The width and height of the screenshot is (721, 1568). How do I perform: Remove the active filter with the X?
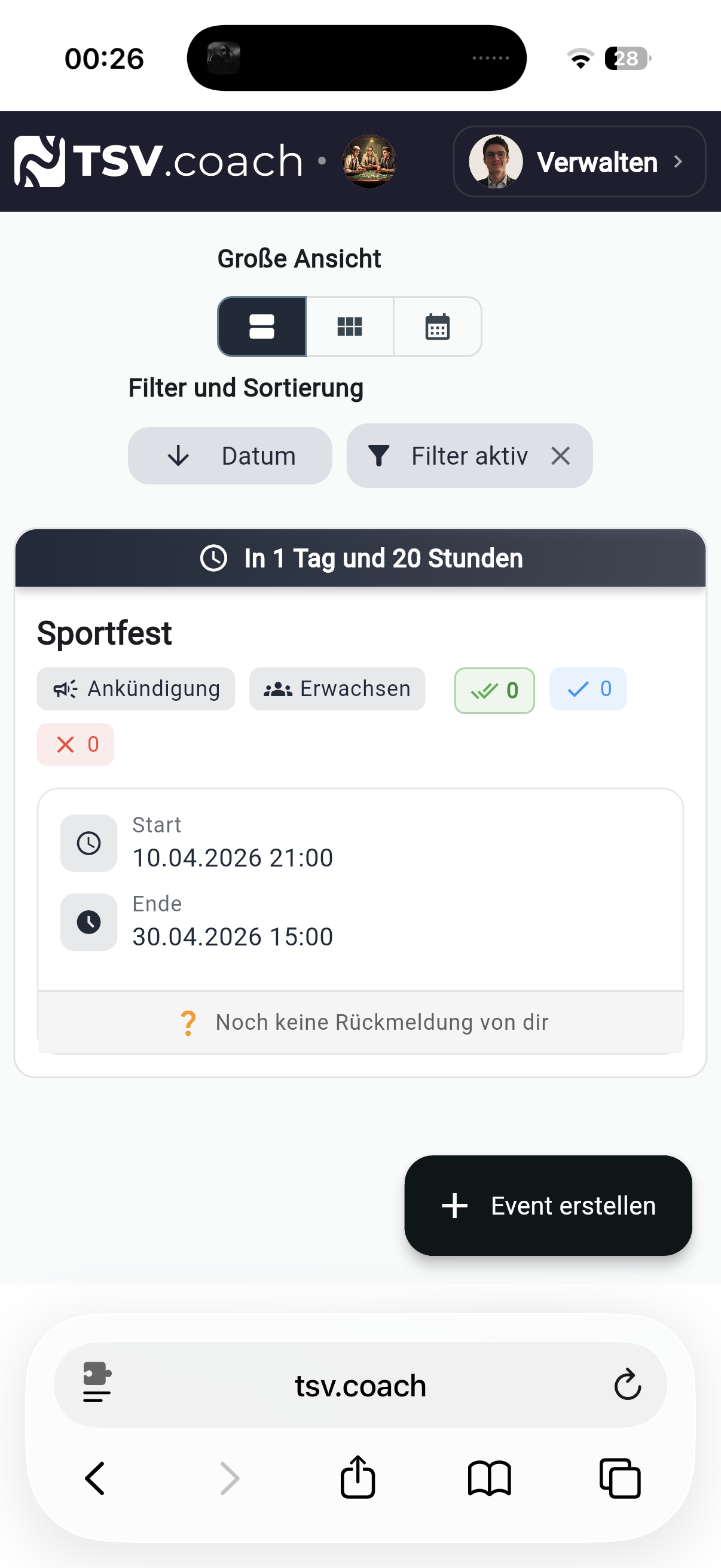[560, 455]
